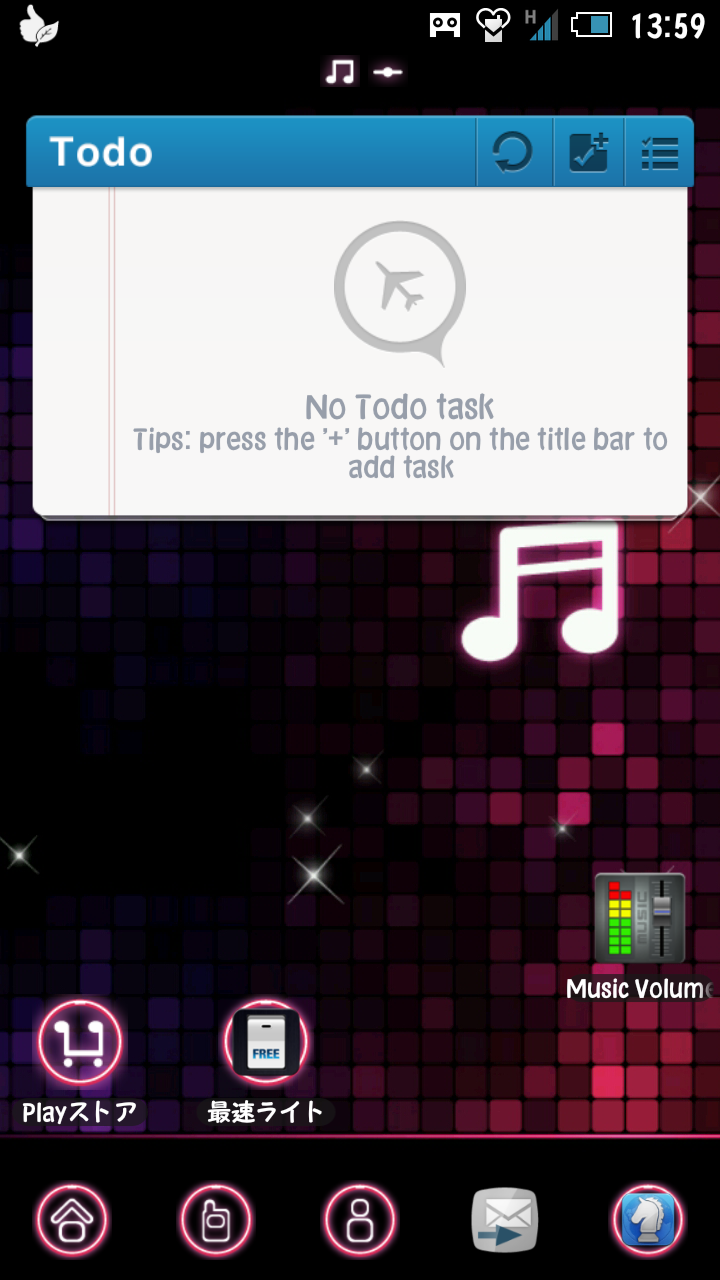Open the mail envelope app in the dock
Screen dimensions: 720x1280
click(505, 1220)
